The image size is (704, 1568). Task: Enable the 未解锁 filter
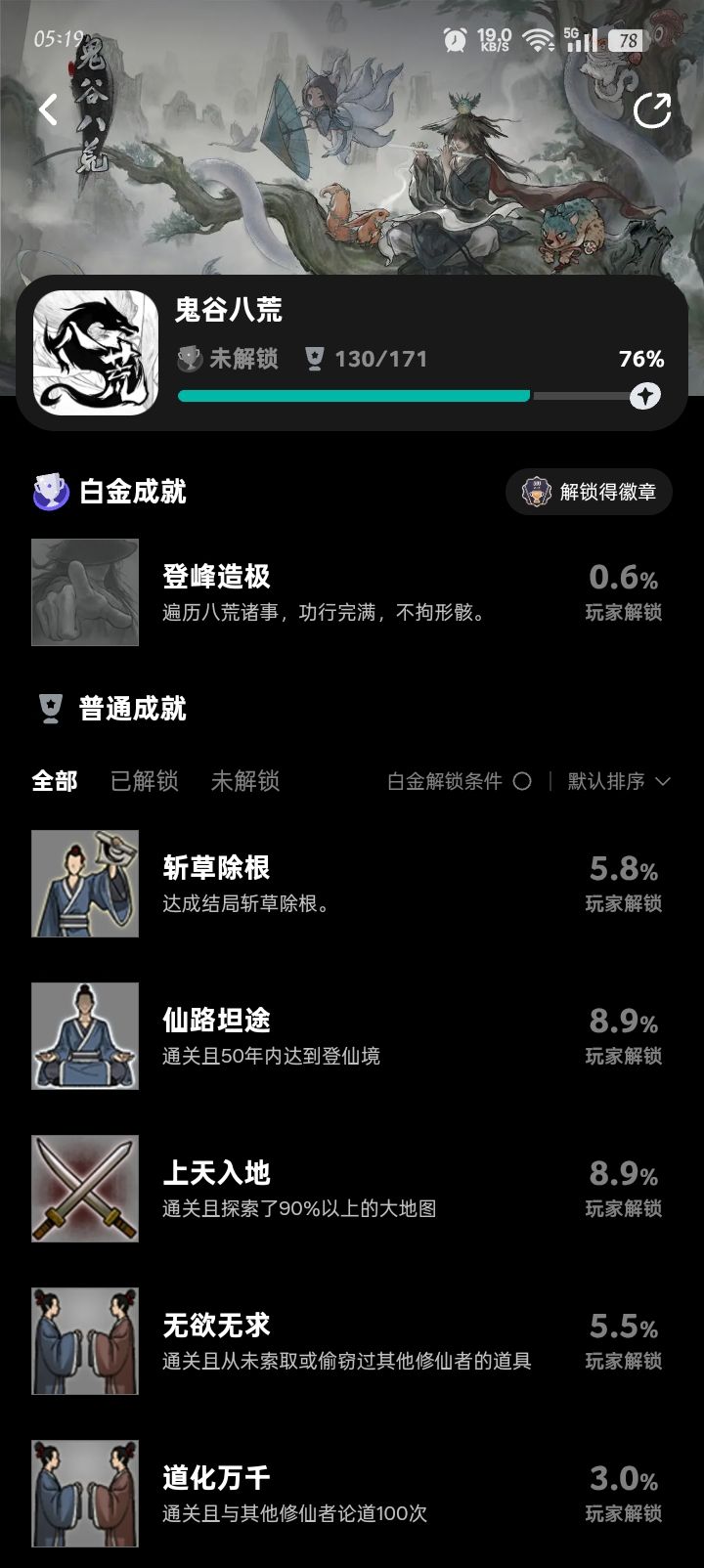click(243, 782)
